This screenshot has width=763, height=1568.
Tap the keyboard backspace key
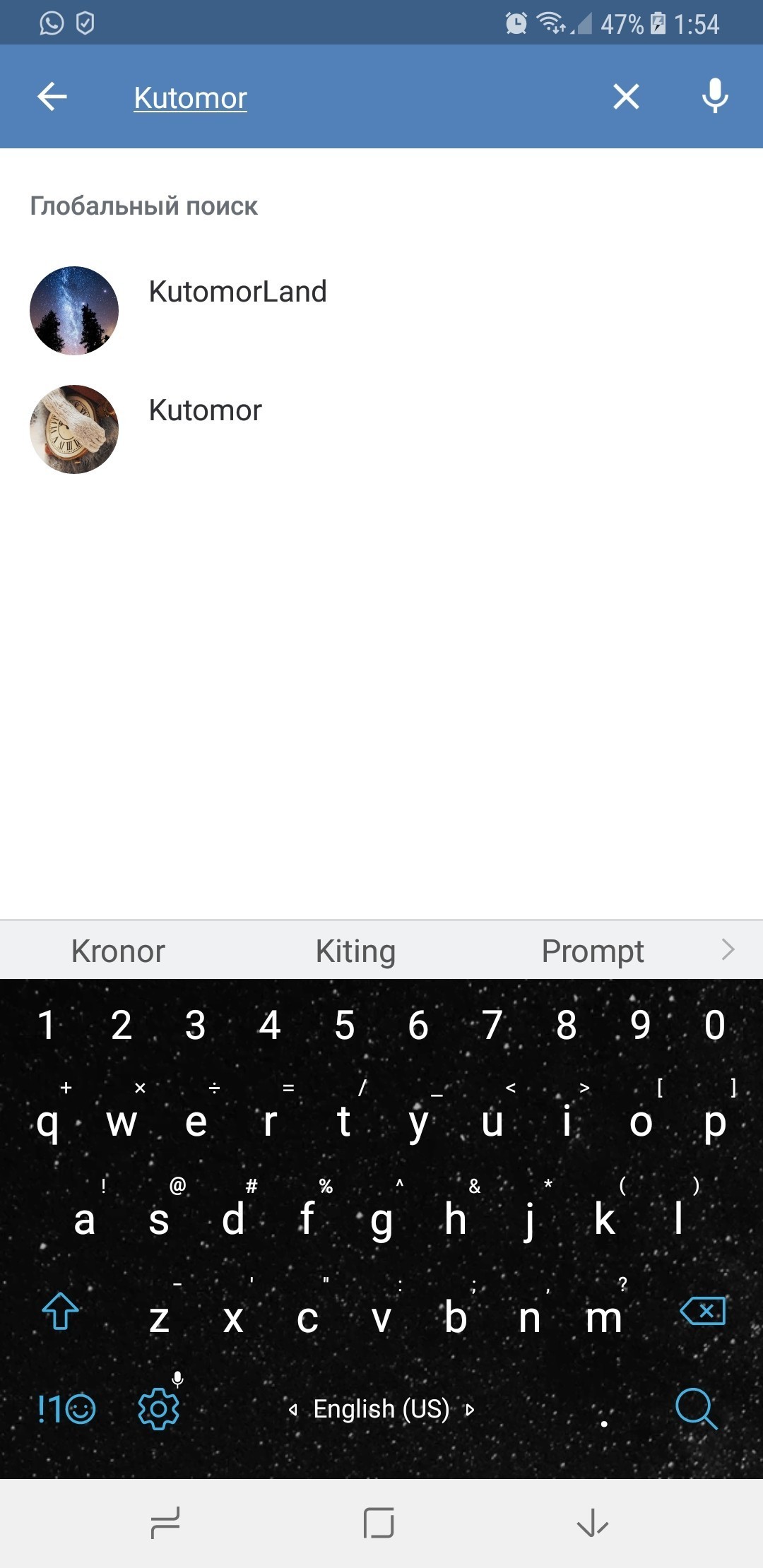(x=703, y=1312)
